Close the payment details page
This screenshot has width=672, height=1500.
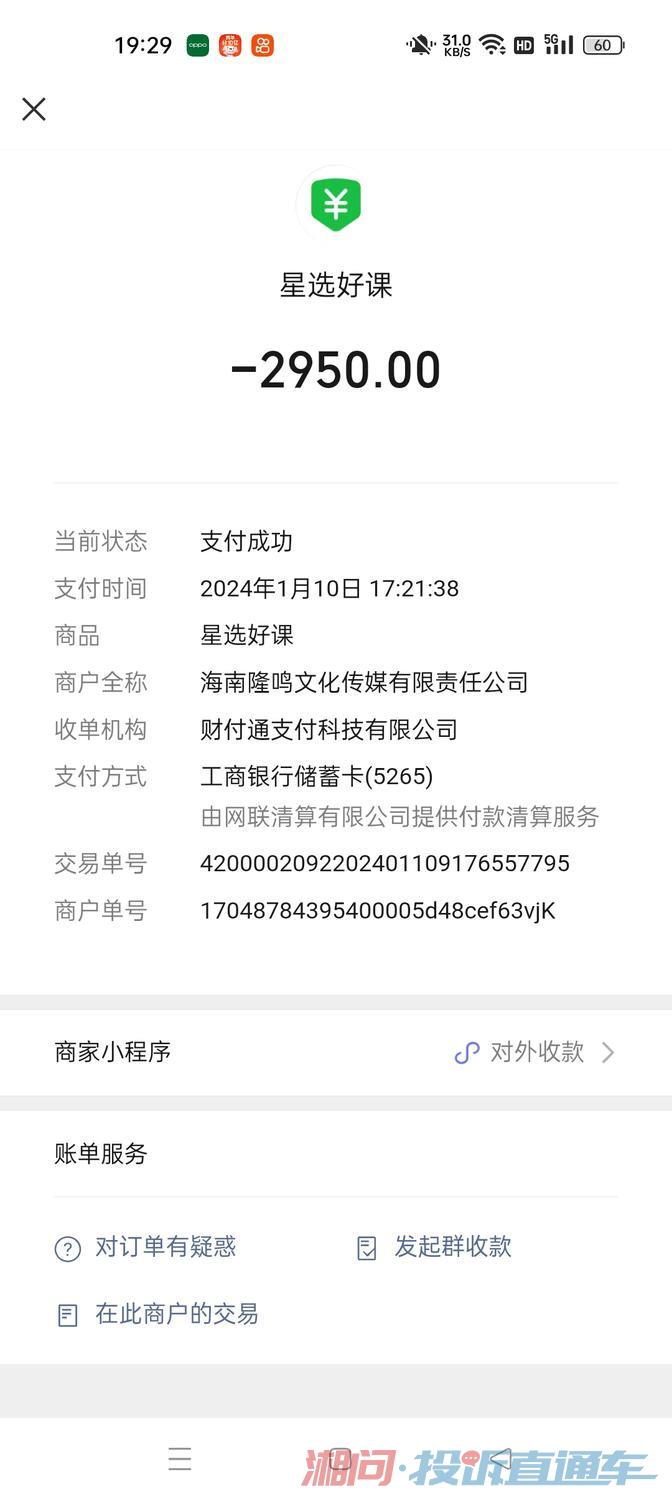[34, 109]
